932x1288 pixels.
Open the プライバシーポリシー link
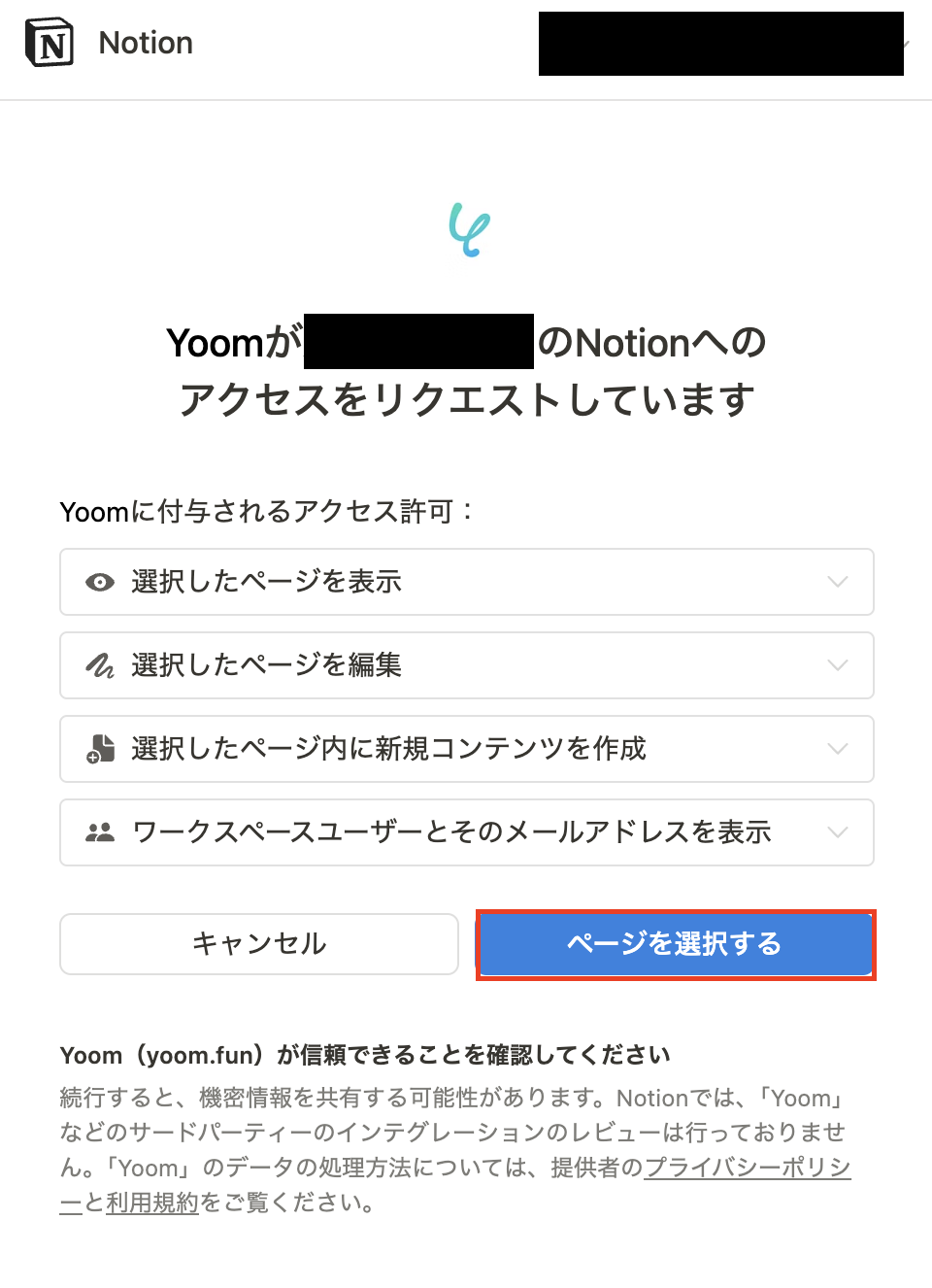point(748,1169)
